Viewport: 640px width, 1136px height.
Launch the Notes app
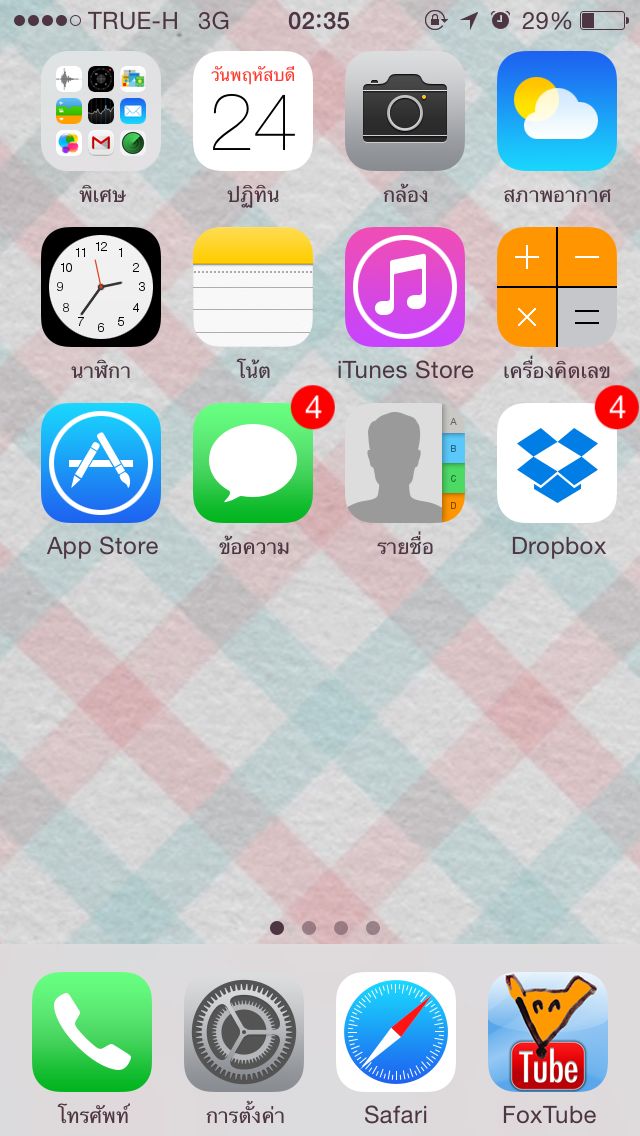253,287
